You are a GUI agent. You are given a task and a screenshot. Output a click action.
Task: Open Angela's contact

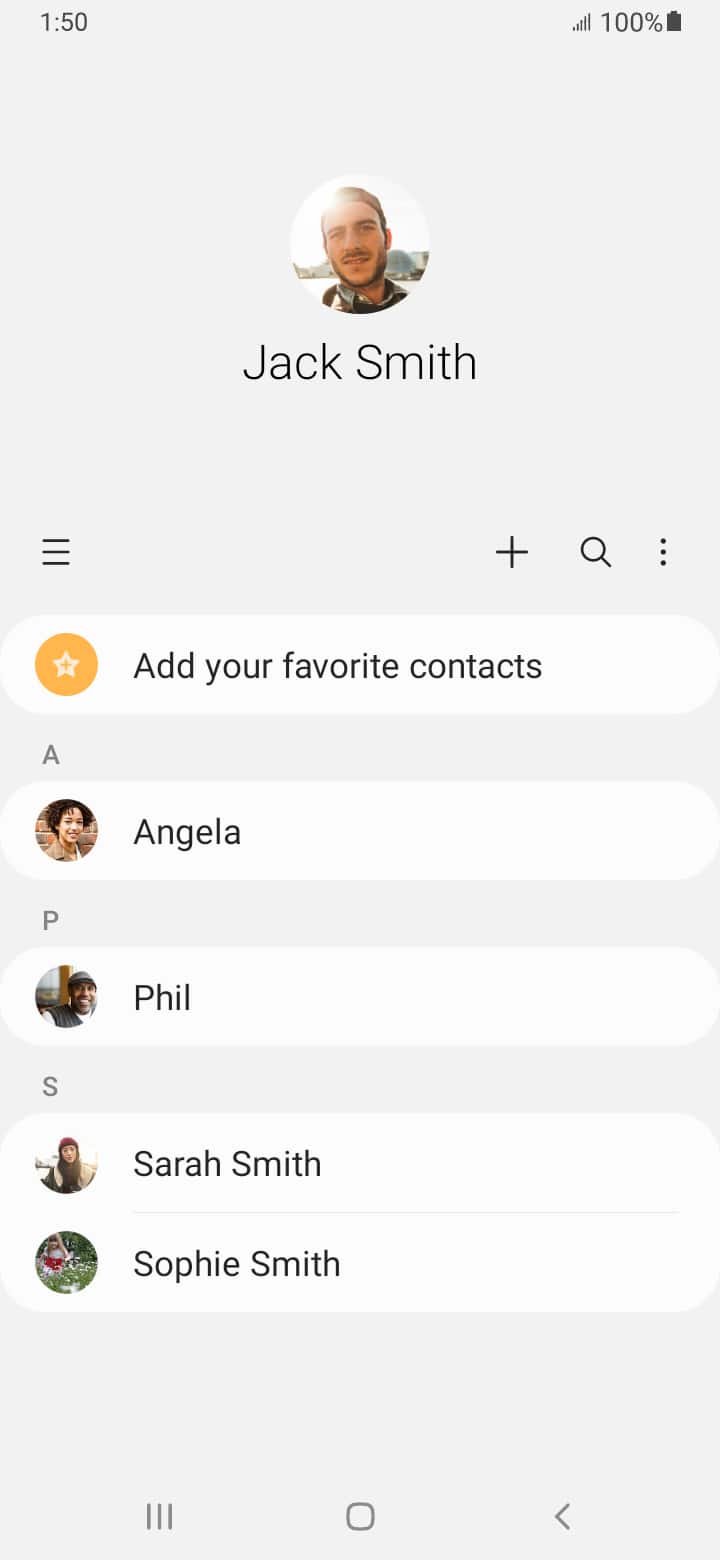point(360,831)
